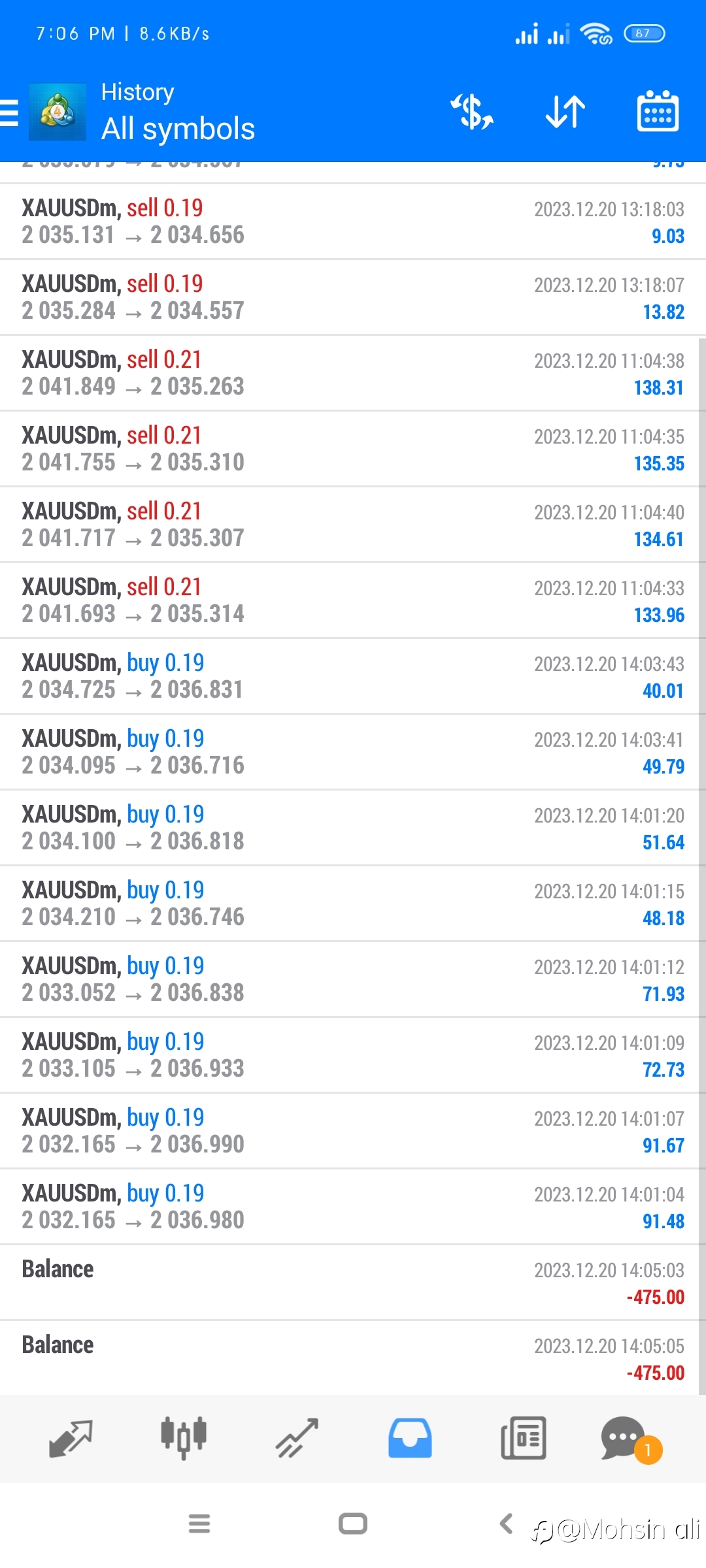Expand the buy 0.19 trade with profit 40.01

click(x=353, y=676)
